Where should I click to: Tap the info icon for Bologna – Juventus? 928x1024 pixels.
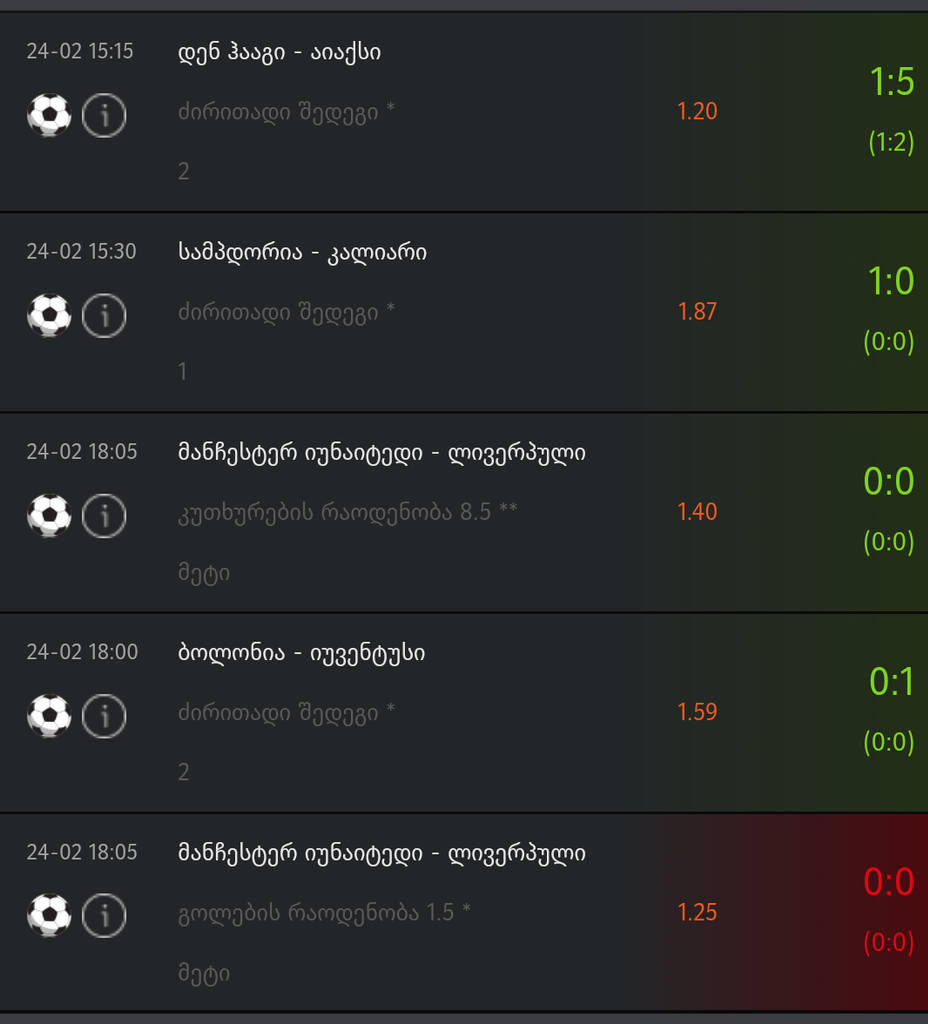[104, 716]
